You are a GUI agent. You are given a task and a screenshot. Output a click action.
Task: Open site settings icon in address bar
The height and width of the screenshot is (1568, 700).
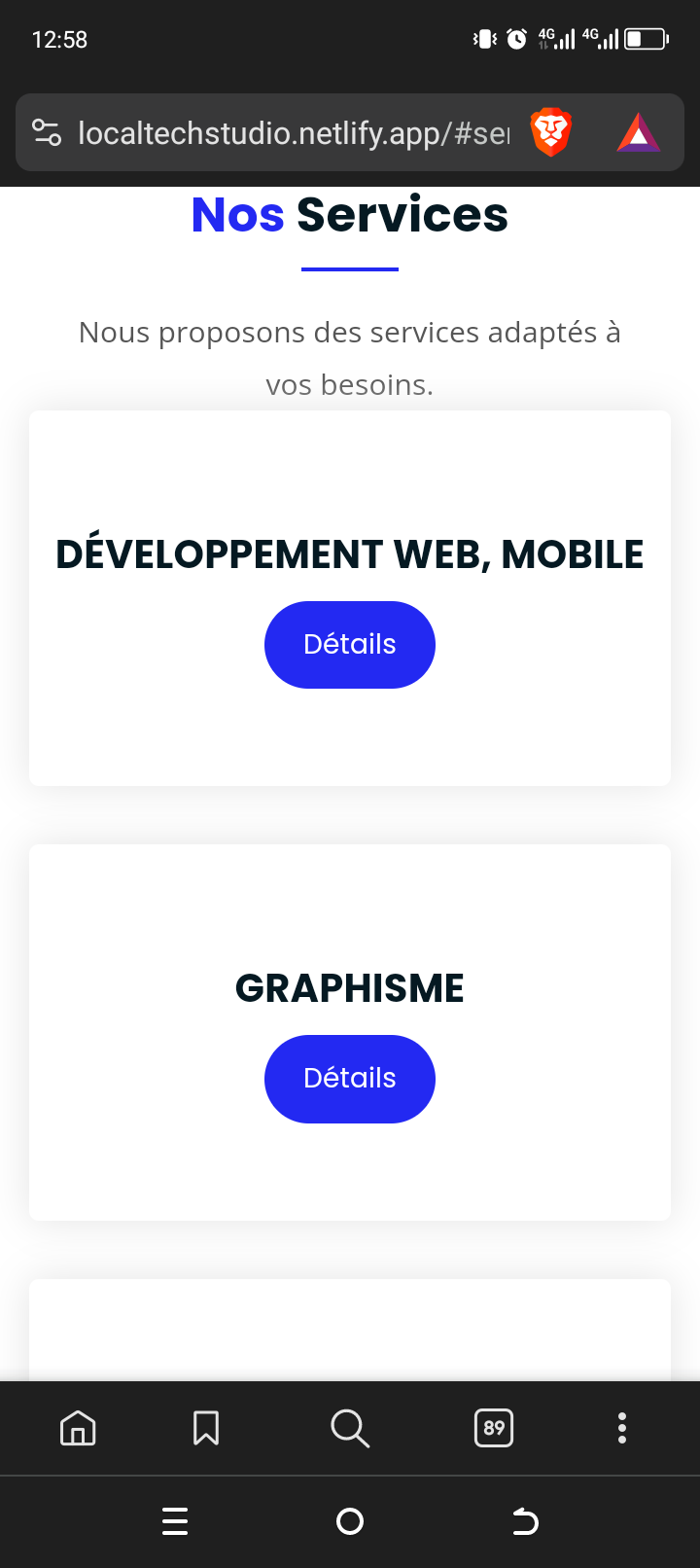pyautogui.click(x=47, y=132)
